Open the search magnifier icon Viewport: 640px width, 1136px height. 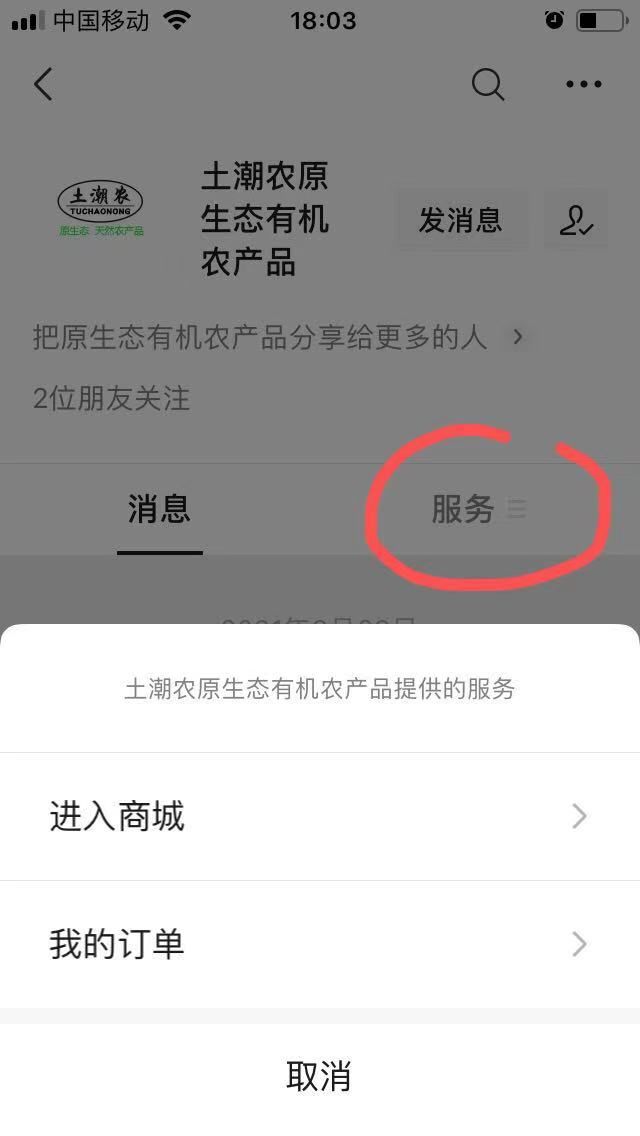pyautogui.click(x=487, y=85)
